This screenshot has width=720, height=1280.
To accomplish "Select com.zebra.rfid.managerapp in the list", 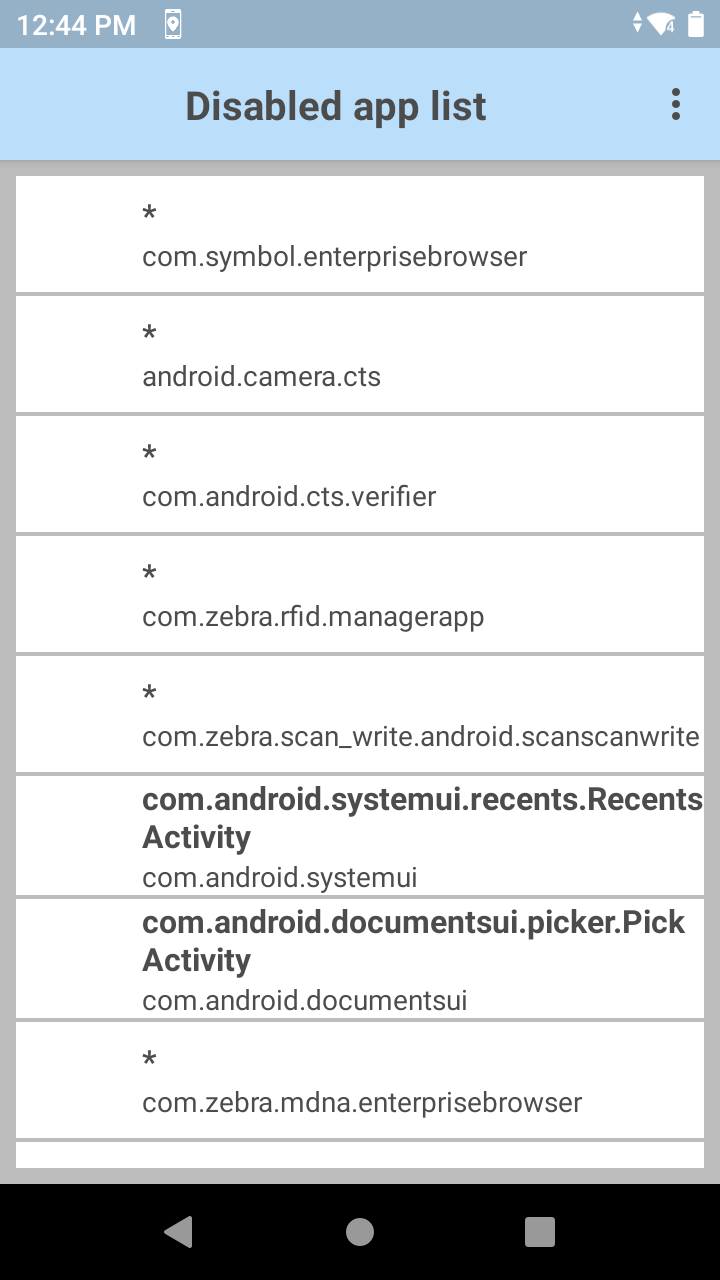I will 360,594.
